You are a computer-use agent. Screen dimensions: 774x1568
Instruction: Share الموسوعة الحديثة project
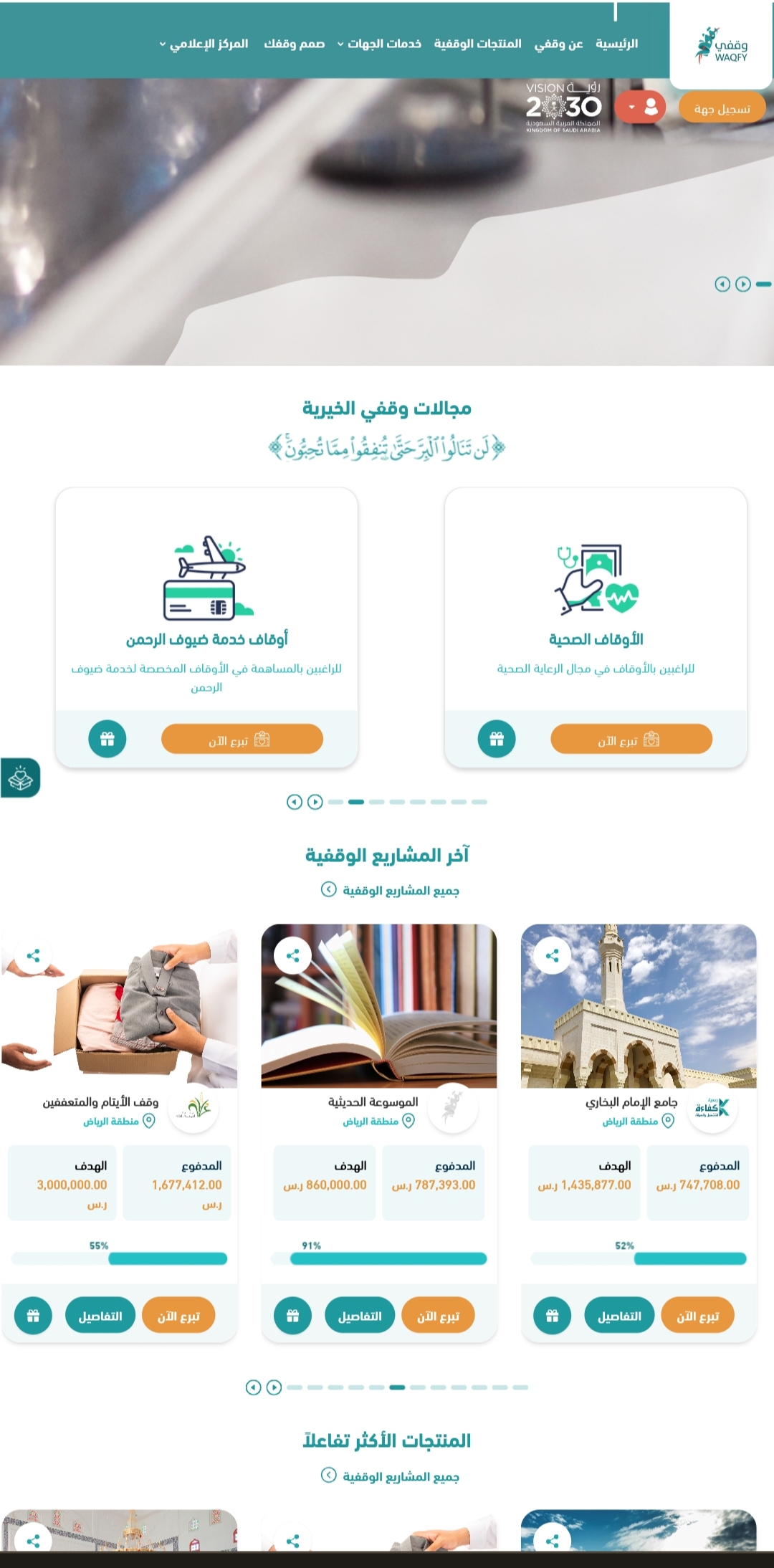[293, 955]
